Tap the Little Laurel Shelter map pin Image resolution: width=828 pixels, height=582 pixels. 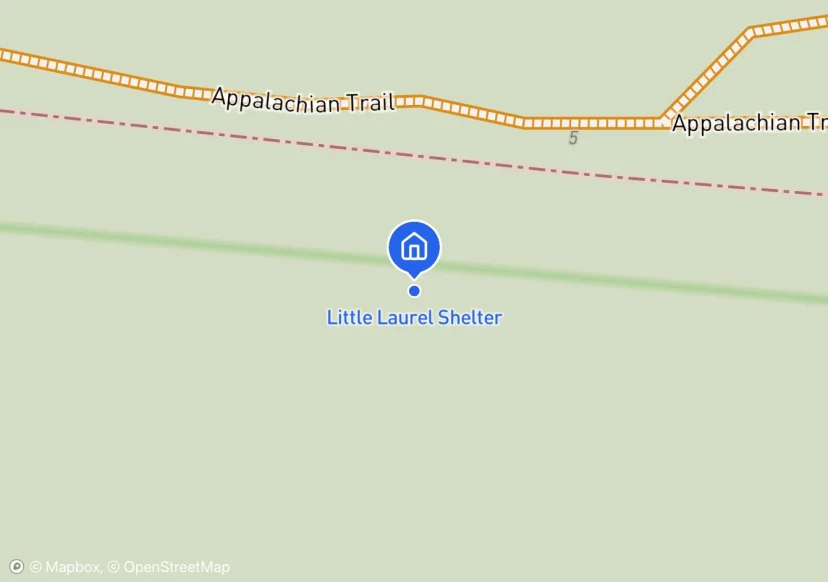pos(414,247)
